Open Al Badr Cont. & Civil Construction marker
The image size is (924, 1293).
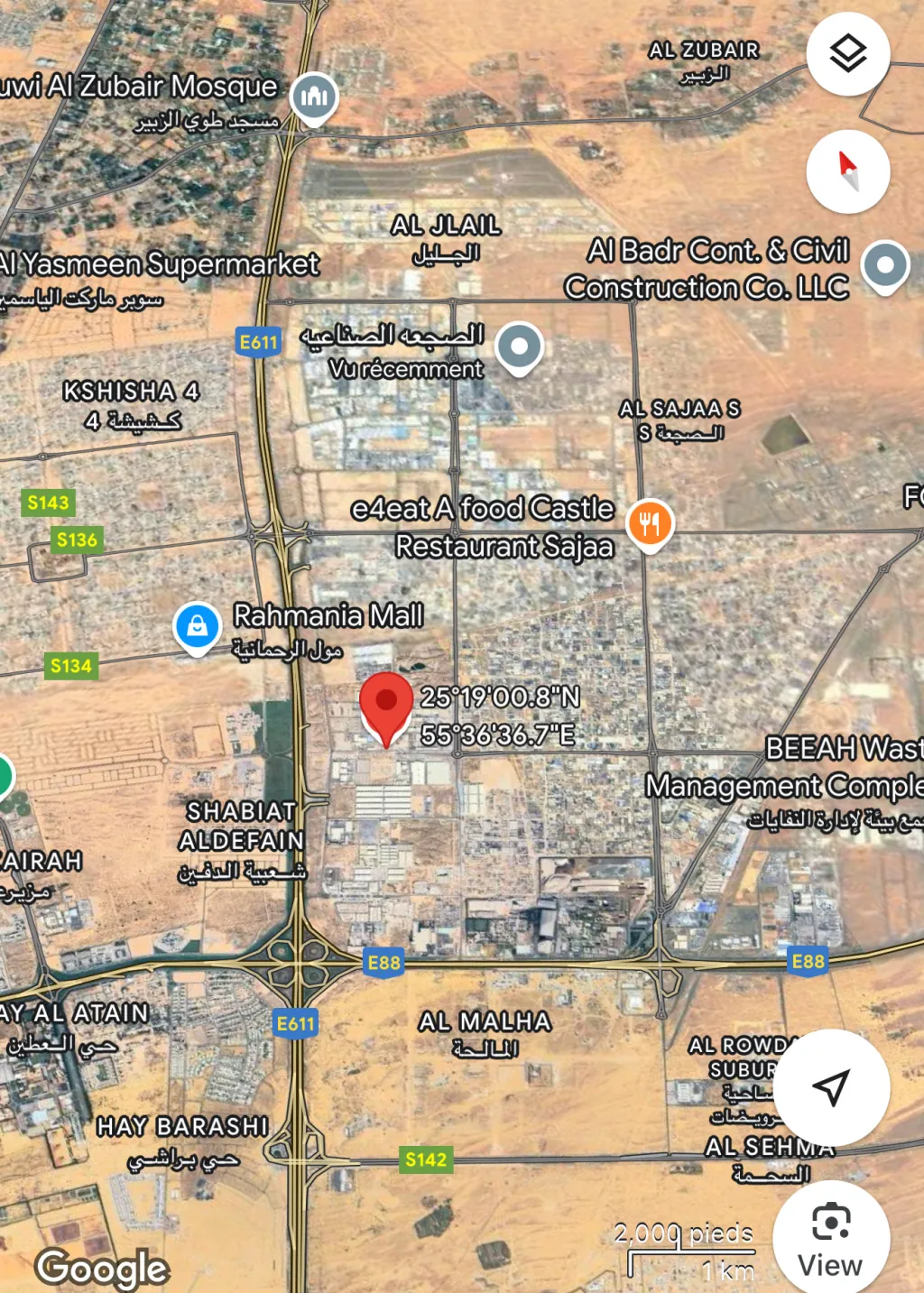point(884,265)
